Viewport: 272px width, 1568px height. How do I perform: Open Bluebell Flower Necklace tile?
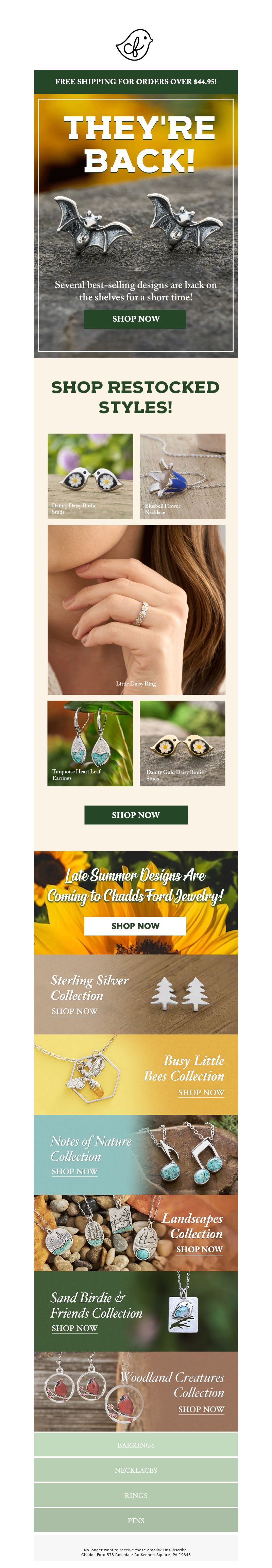(x=183, y=476)
